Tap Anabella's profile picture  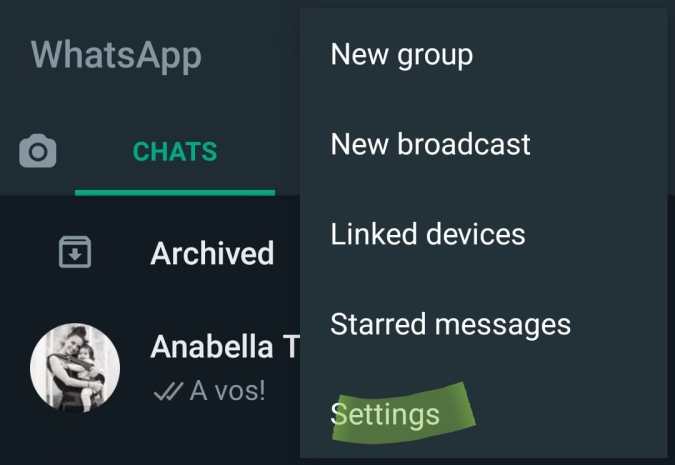point(75,367)
